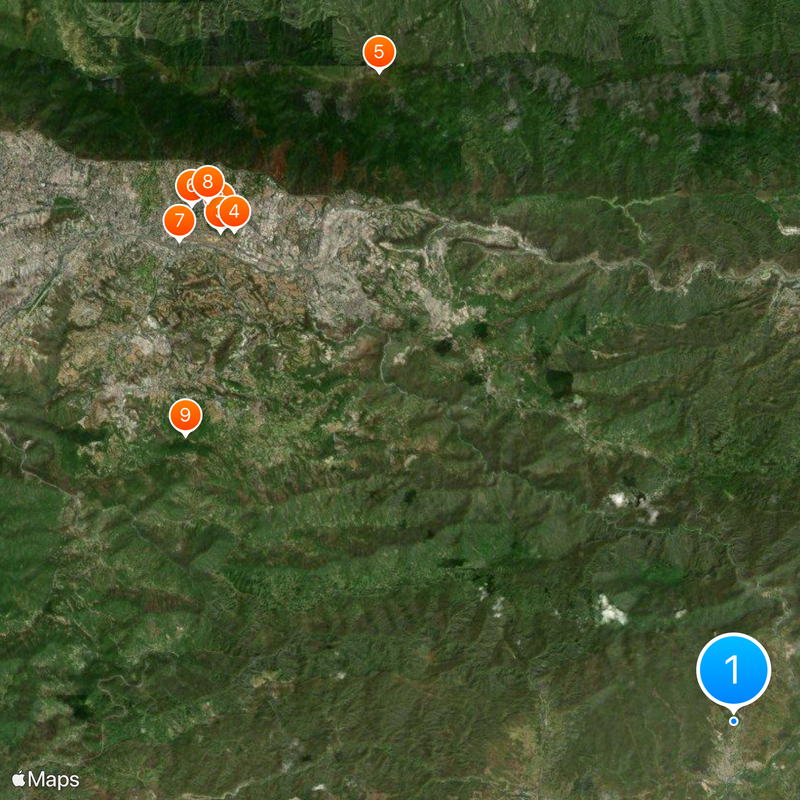Select map pin number 7

pos(179,220)
